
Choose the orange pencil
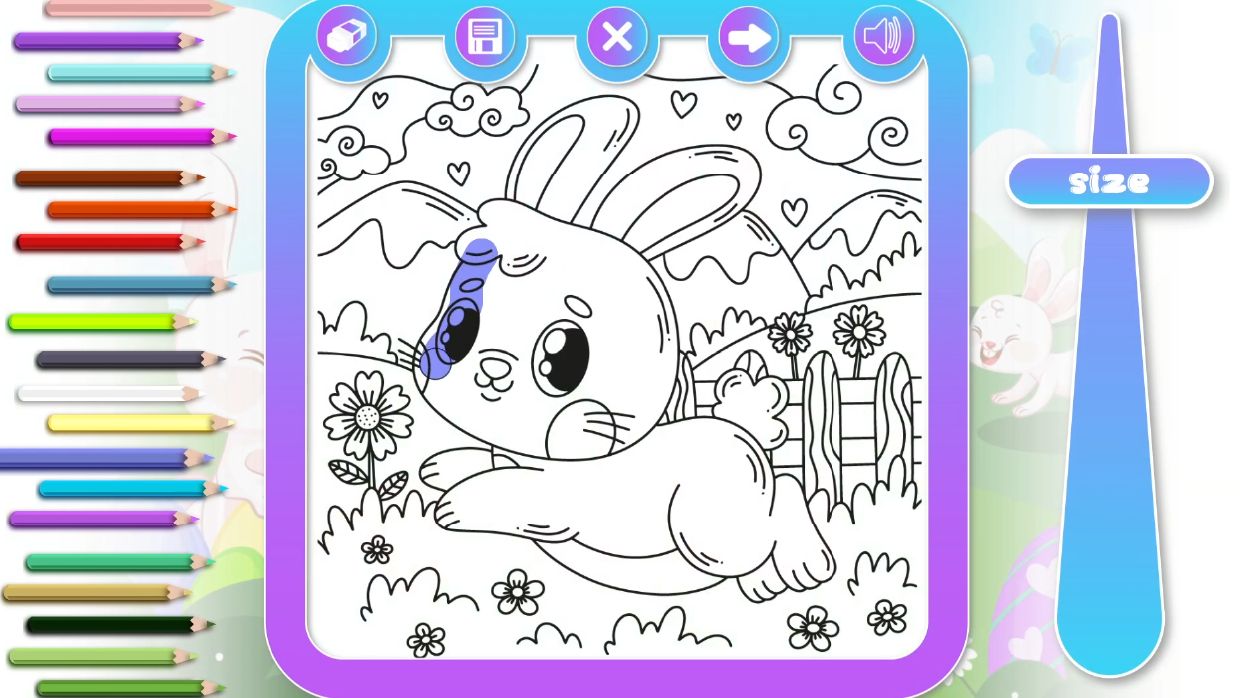[130, 210]
